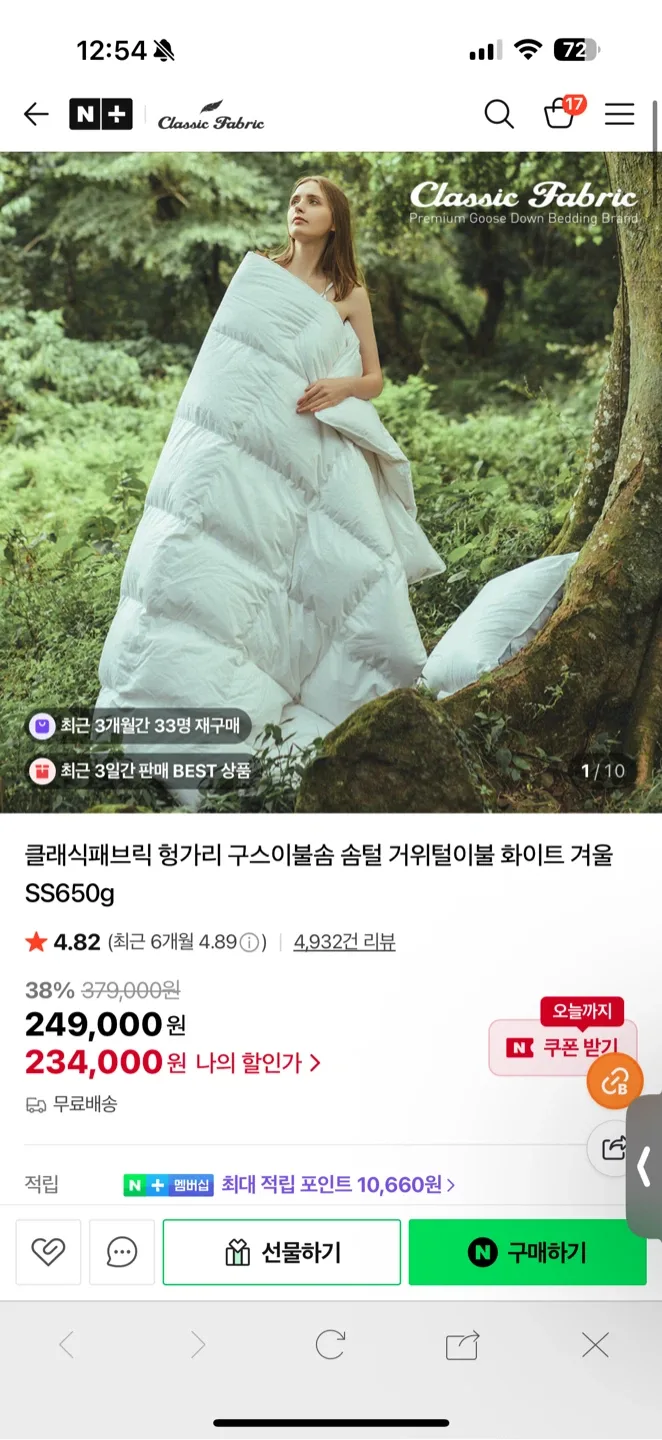
Task: Go back with the top-left arrow
Action: click(x=36, y=114)
